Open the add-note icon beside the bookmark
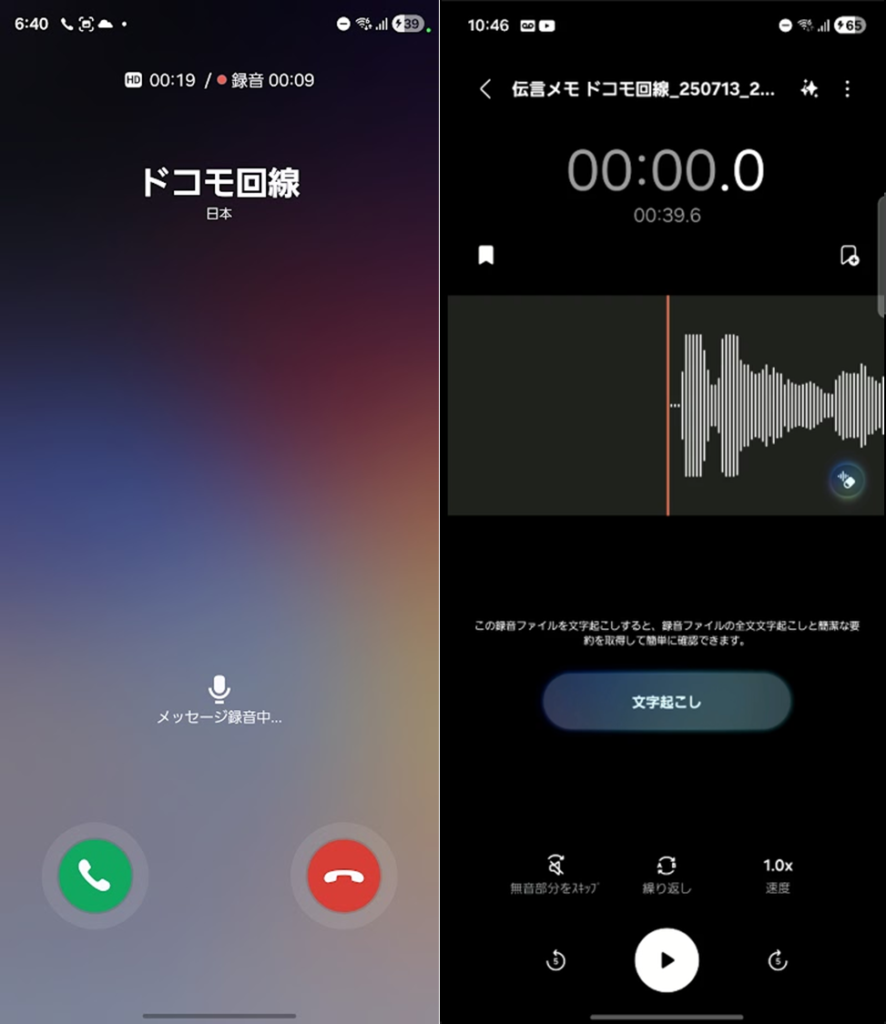This screenshot has height=1024, width=886. [x=849, y=256]
